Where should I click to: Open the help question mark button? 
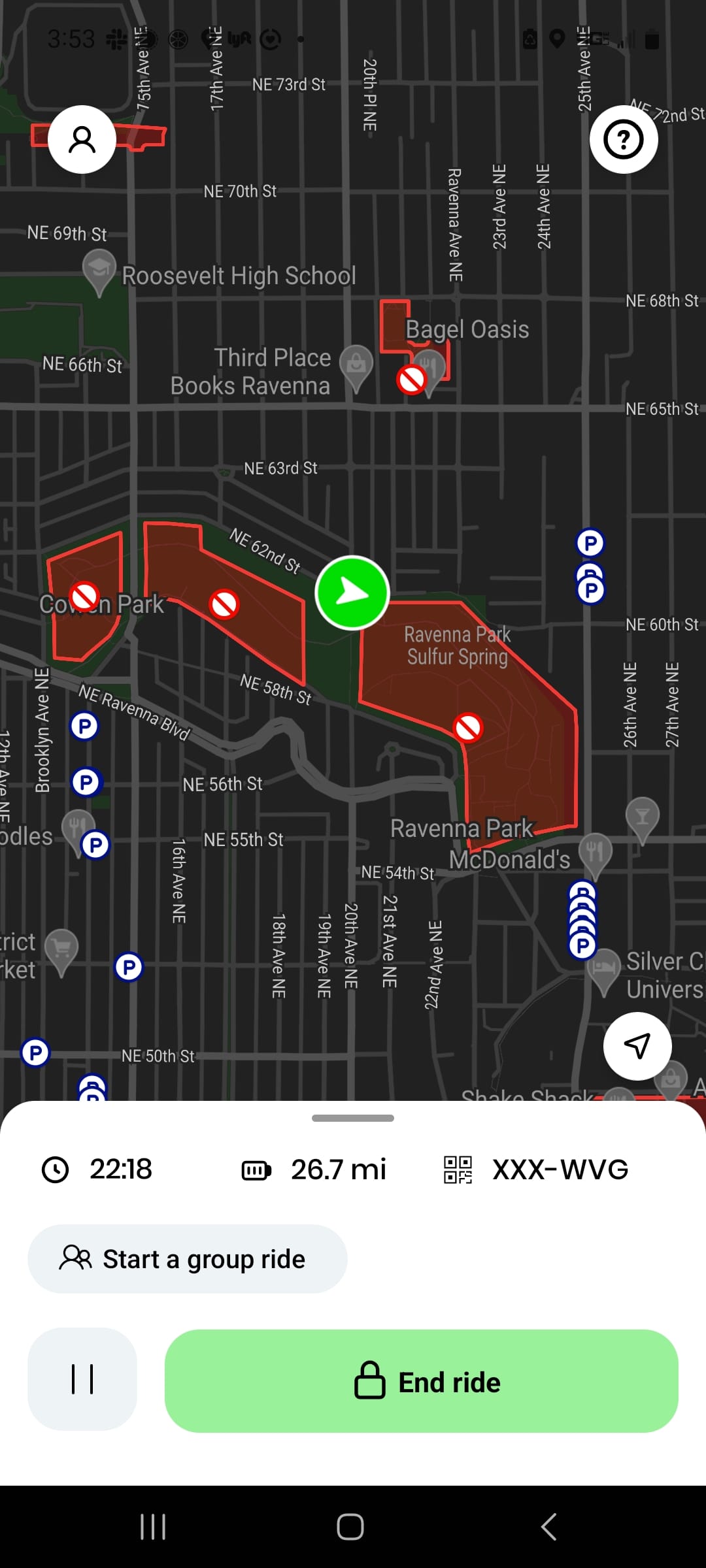point(624,139)
